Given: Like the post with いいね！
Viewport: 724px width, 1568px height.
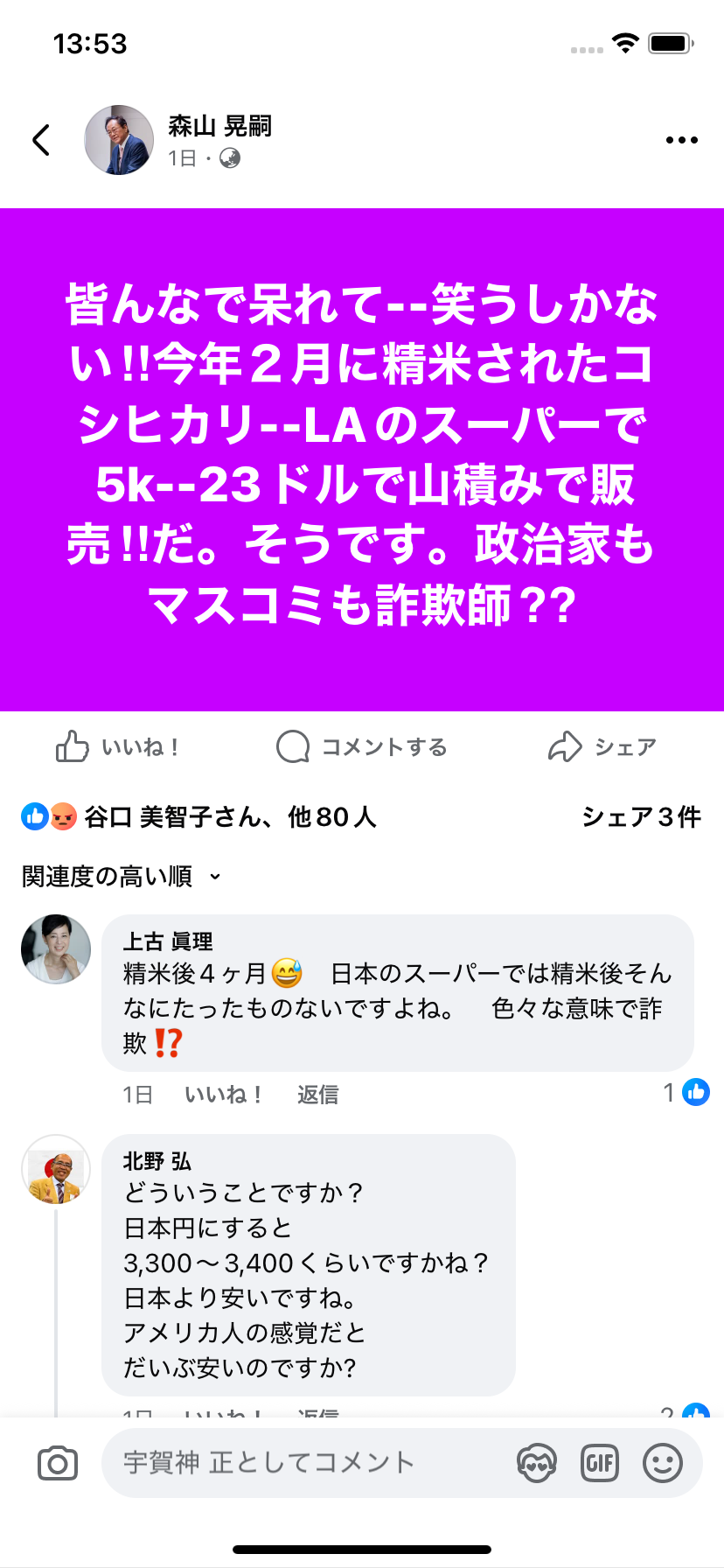Looking at the screenshot, I should (118, 747).
